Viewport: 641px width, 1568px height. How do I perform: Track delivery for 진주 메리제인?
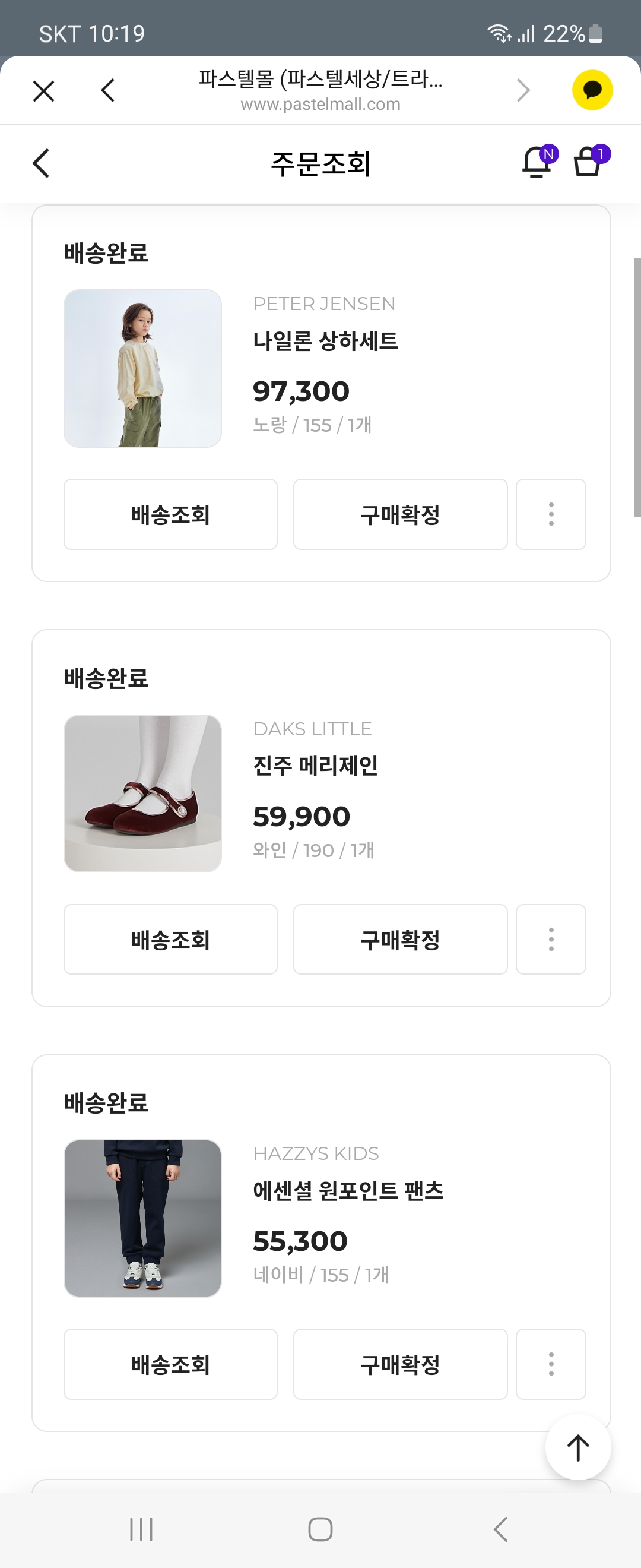[x=170, y=939]
